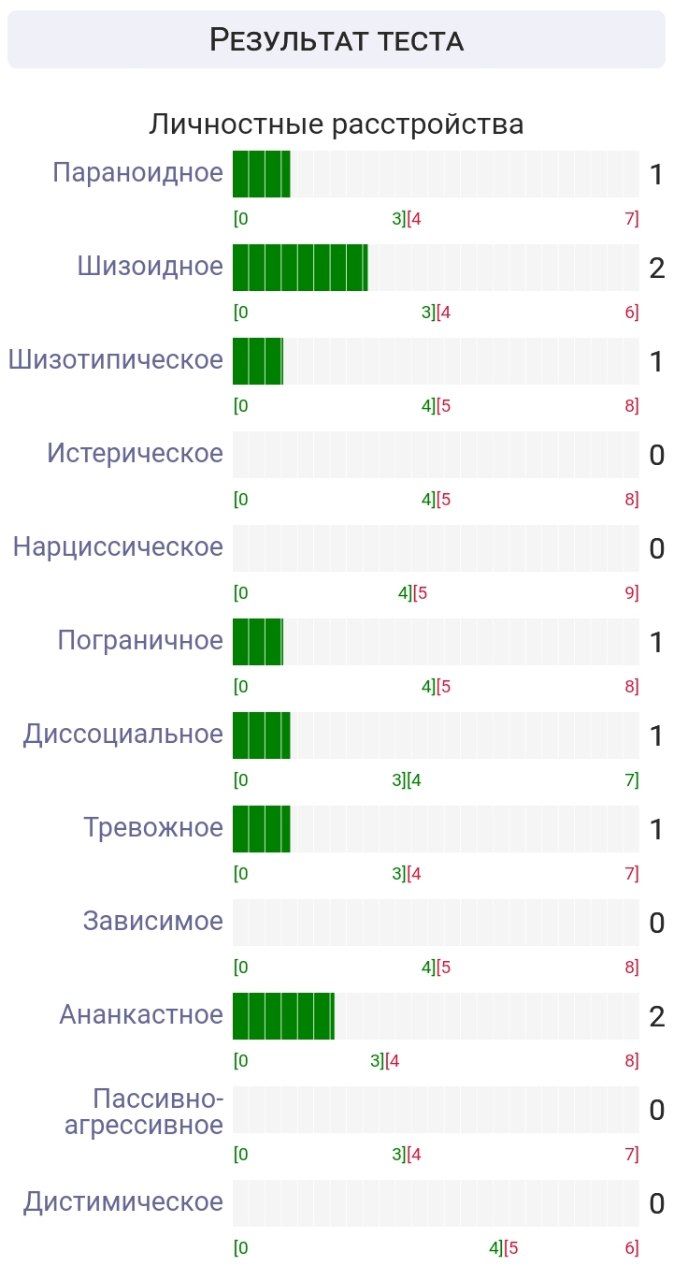Open the Шизоидное scale link
The width and height of the screenshot is (673, 1280).
150,267
